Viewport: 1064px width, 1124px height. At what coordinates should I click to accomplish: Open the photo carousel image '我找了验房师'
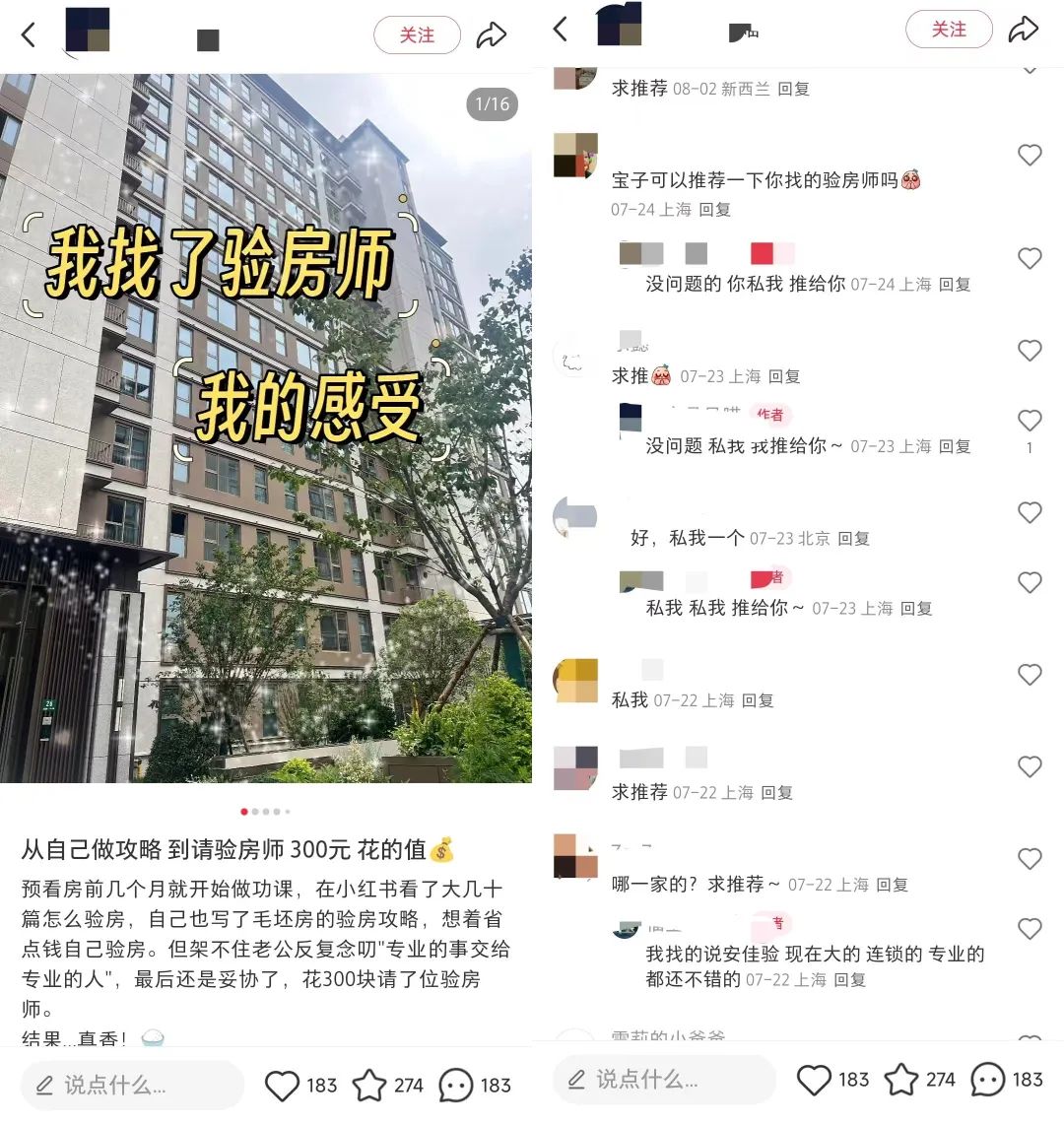coord(266,429)
